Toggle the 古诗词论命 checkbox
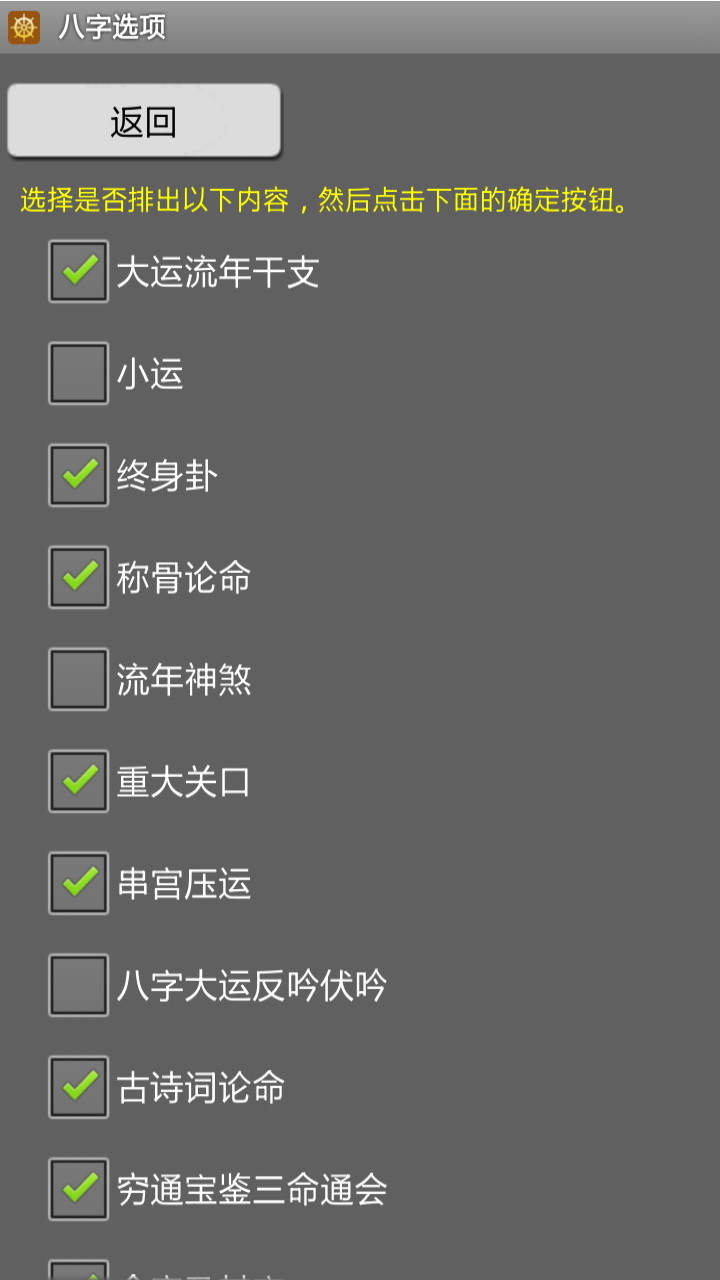Image resolution: width=720 pixels, height=1280 pixels. click(79, 1087)
